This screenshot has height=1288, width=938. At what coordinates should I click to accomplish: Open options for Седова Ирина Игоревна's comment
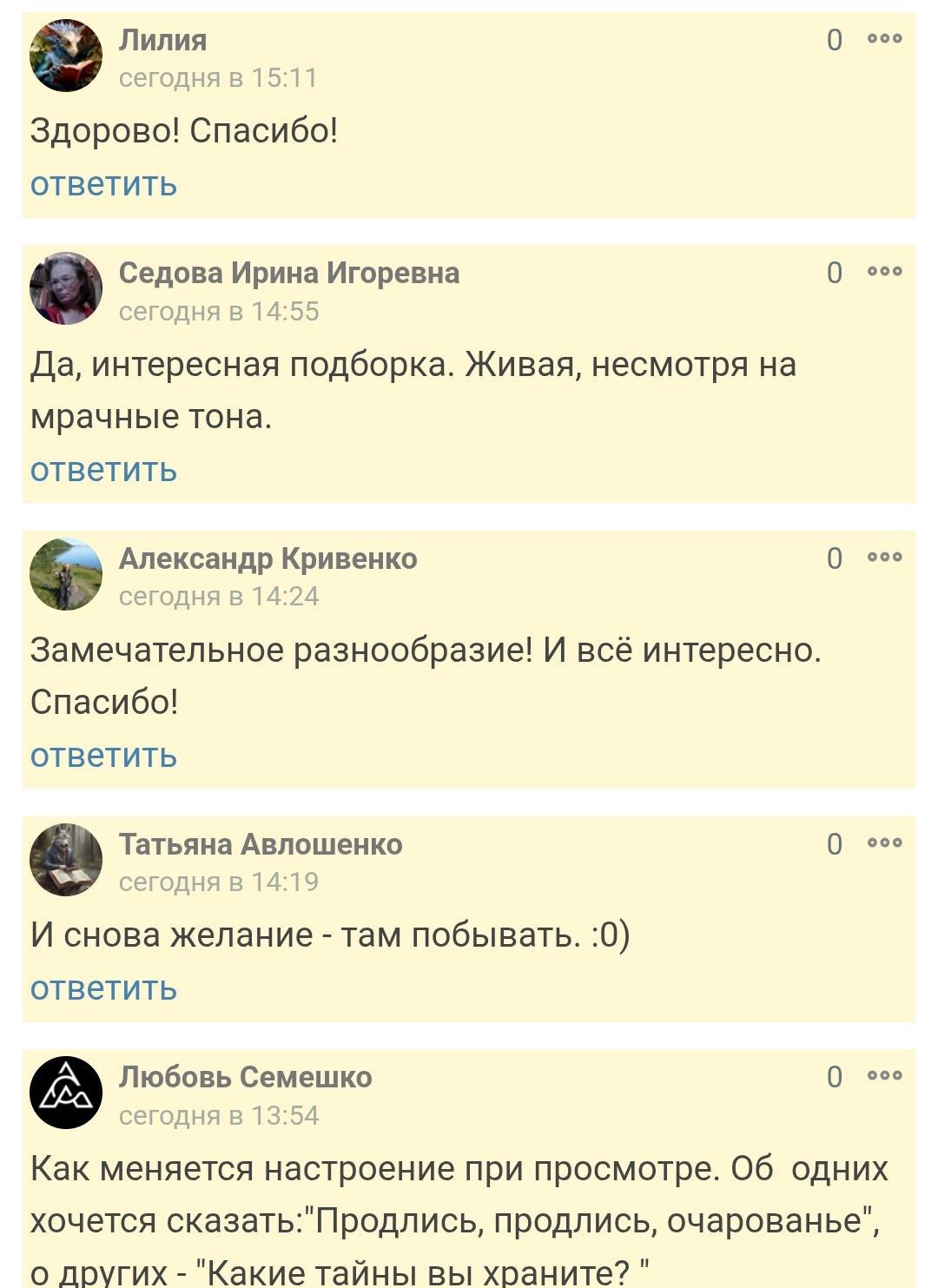click(x=884, y=271)
